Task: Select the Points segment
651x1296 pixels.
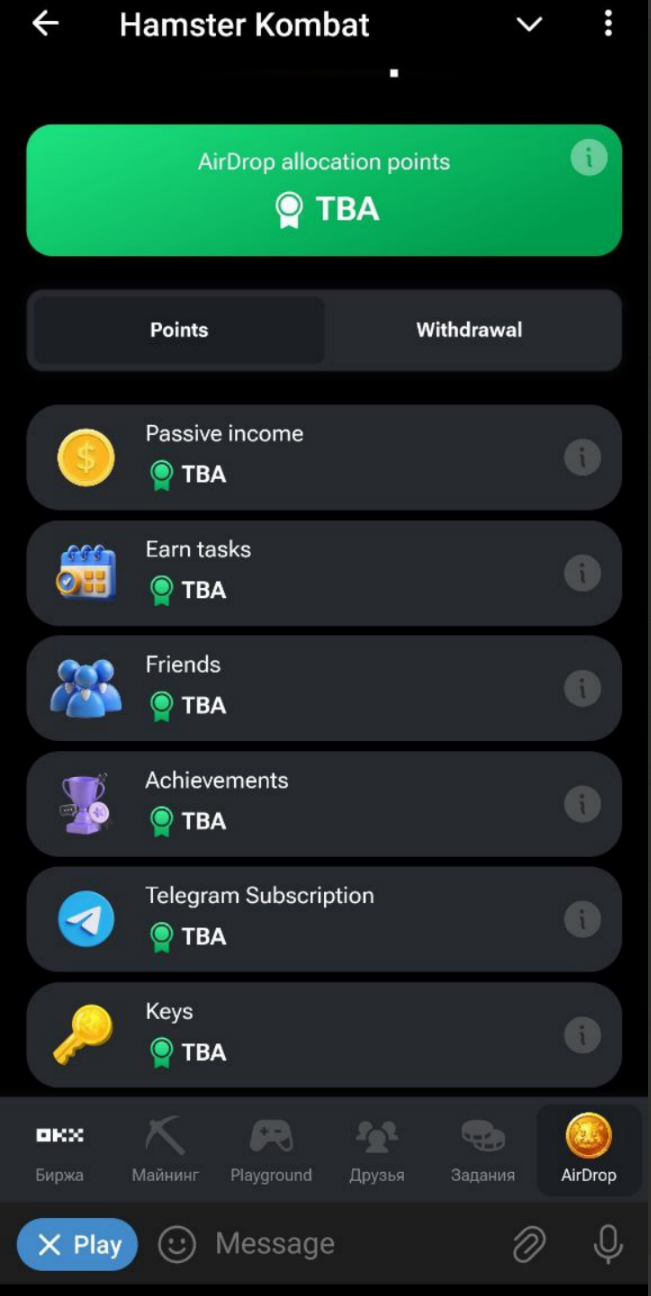Action: 179,330
